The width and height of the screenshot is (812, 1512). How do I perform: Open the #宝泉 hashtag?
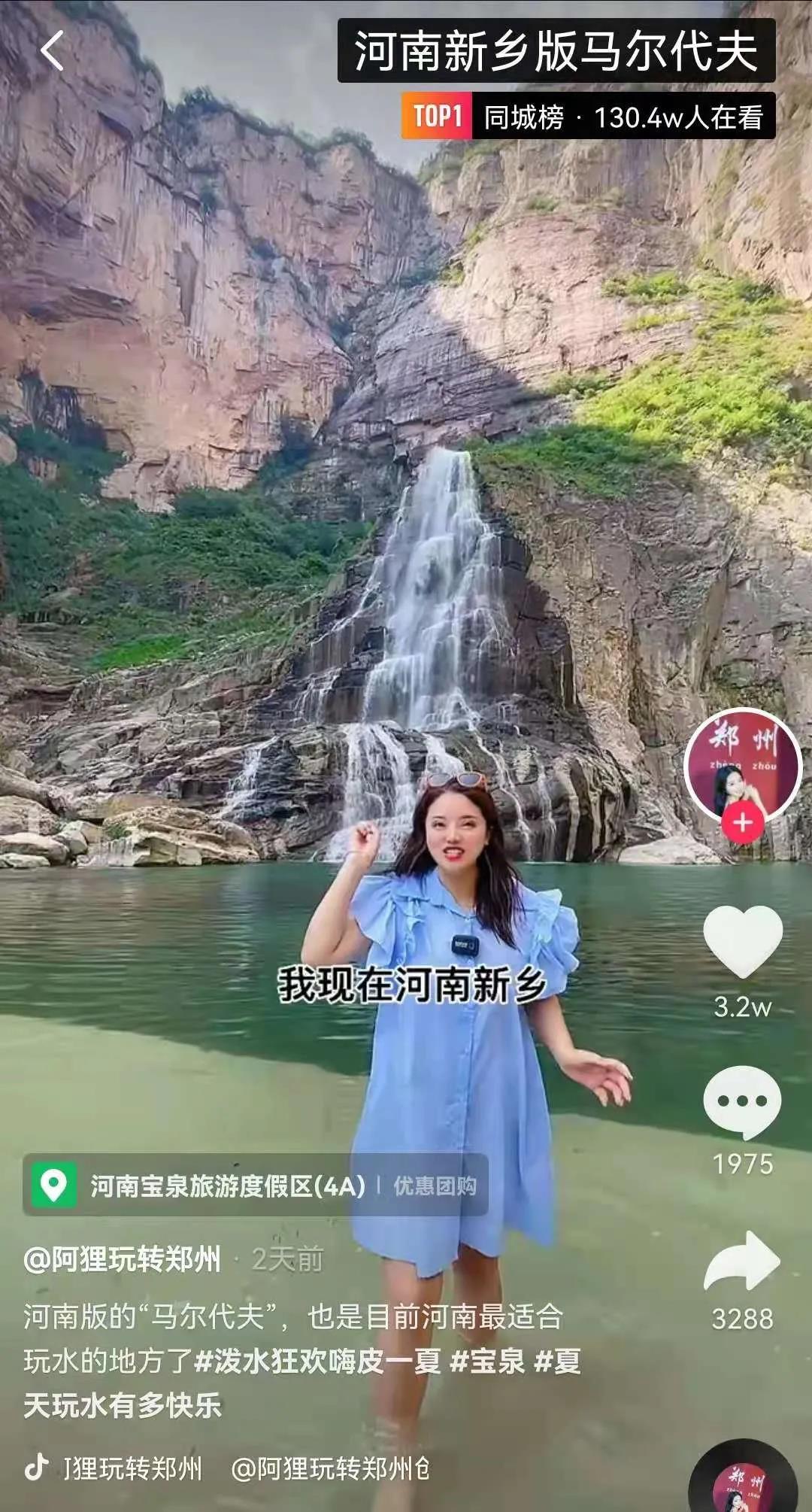[x=487, y=1362]
